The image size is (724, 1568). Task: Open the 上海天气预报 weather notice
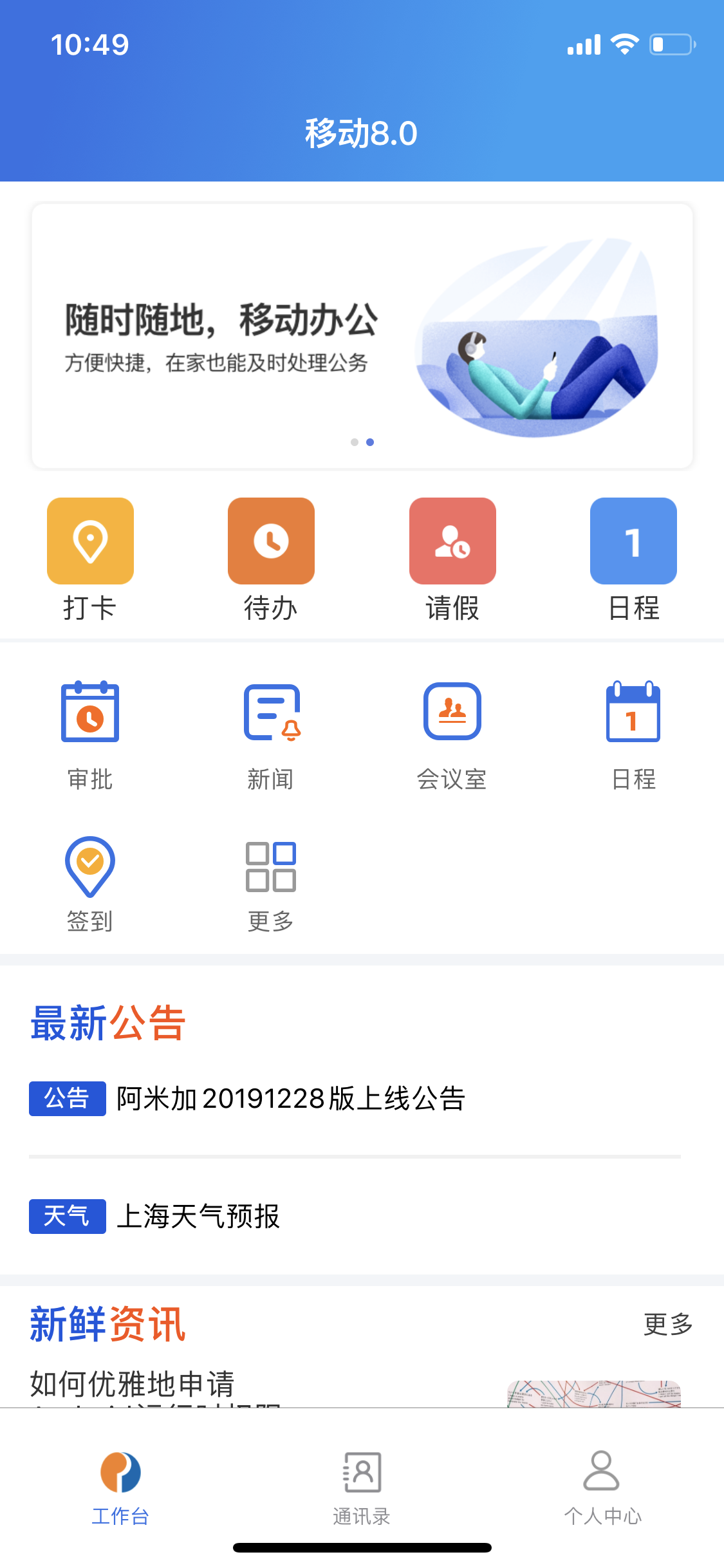[x=198, y=1217]
